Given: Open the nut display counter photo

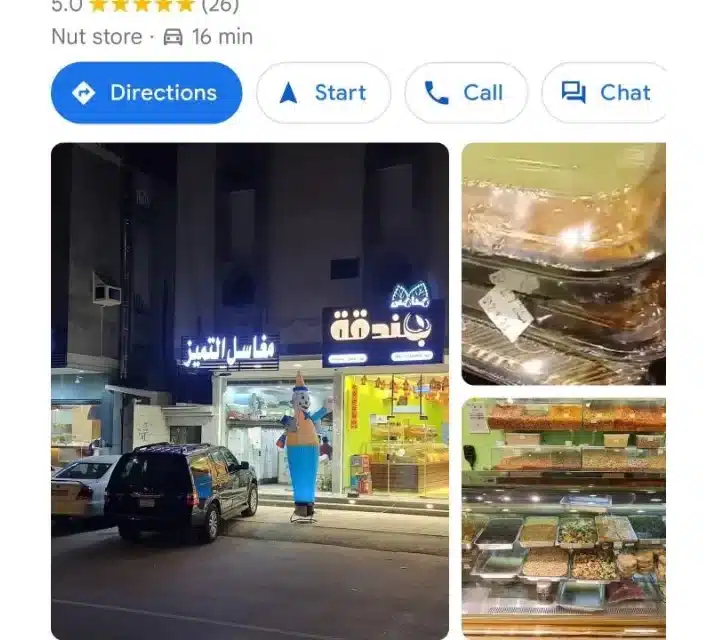Looking at the screenshot, I should pyautogui.click(x=563, y=518).
